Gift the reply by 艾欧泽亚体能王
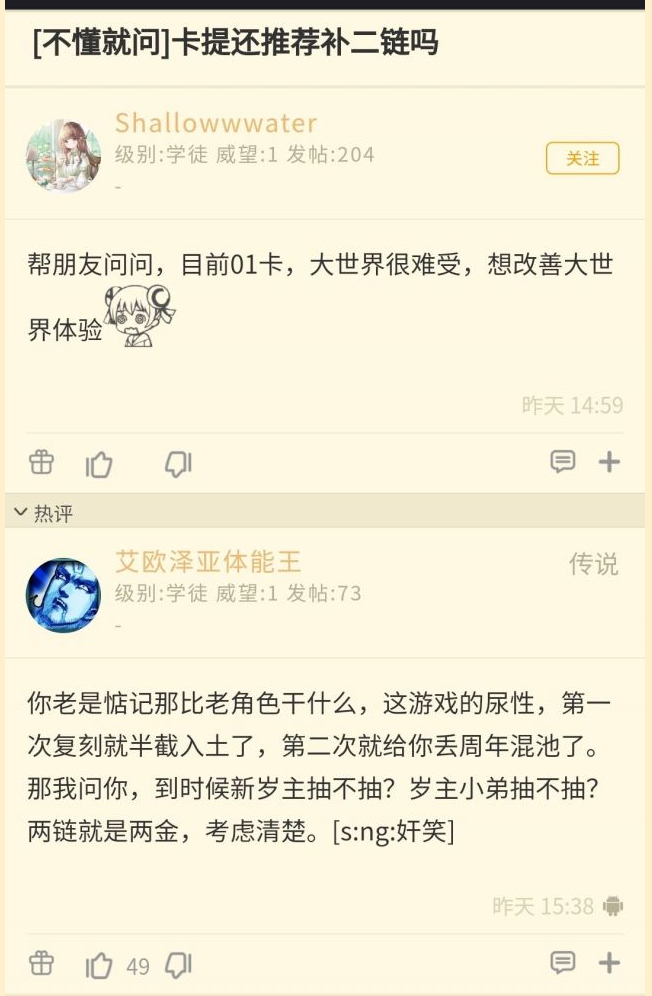The image size is (652, 996). click(x=41, y=963)
